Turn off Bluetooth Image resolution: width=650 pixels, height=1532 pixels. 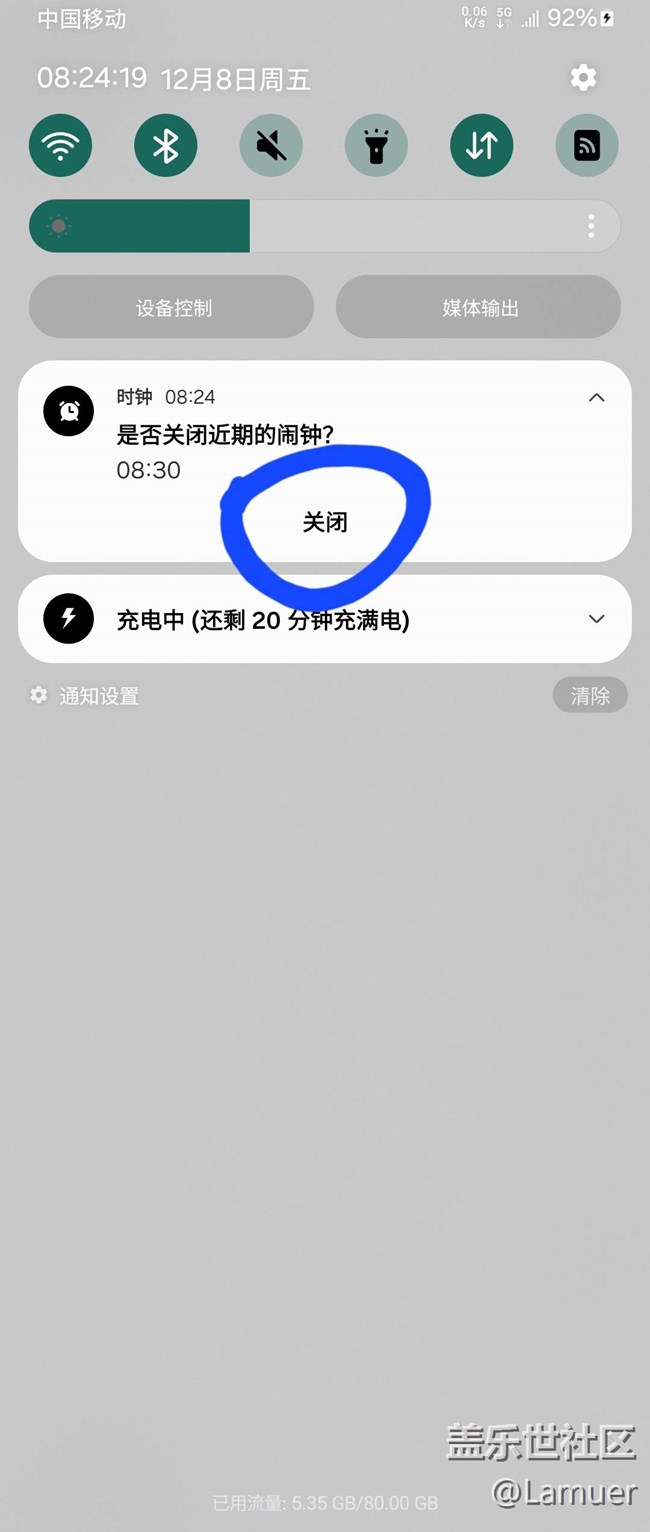click(166, 146)
